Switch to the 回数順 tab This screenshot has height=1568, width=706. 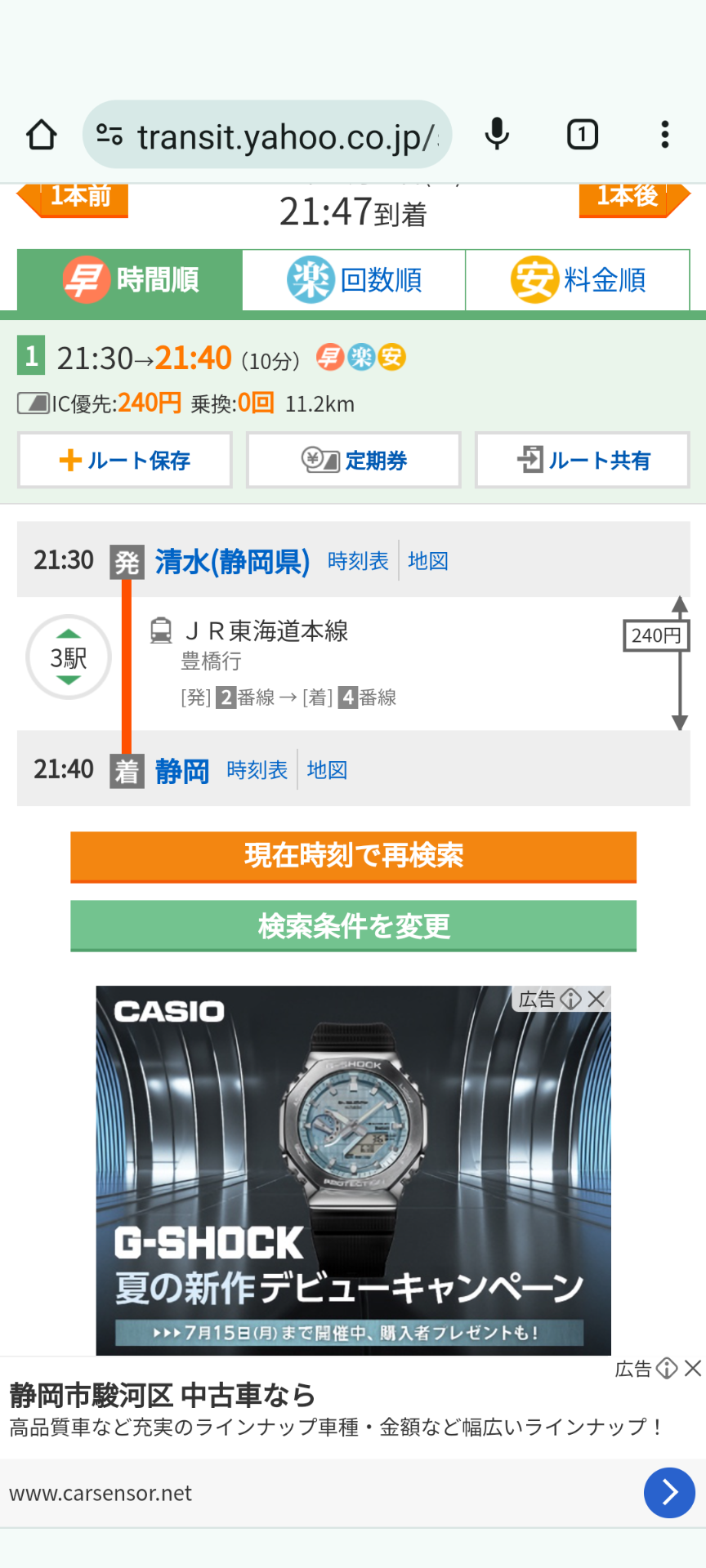click(354, 280)
